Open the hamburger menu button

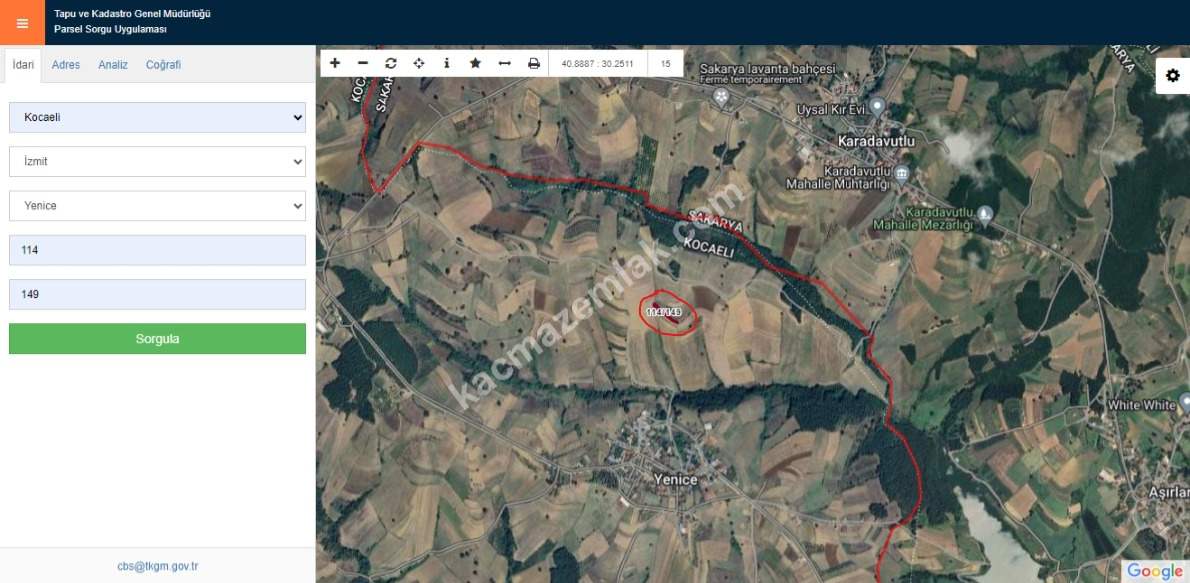pyautogui.click(x=22, y=23)
